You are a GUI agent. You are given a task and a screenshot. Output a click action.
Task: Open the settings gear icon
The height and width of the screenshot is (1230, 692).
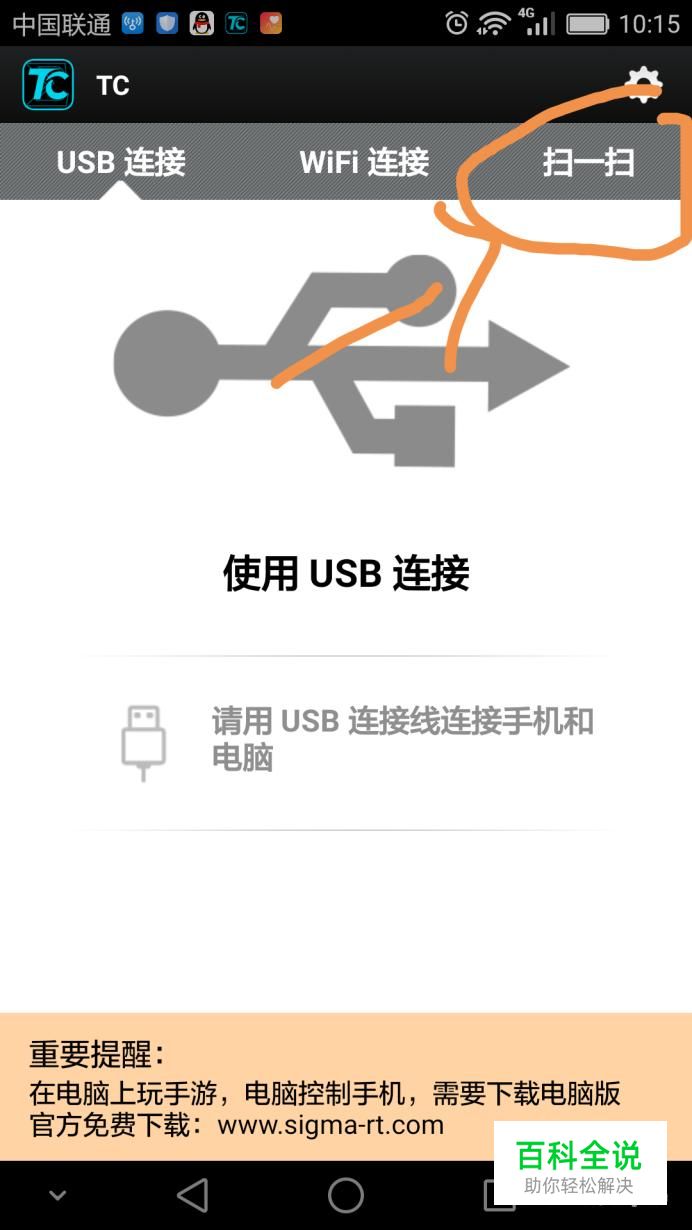(x=643, y=84)
